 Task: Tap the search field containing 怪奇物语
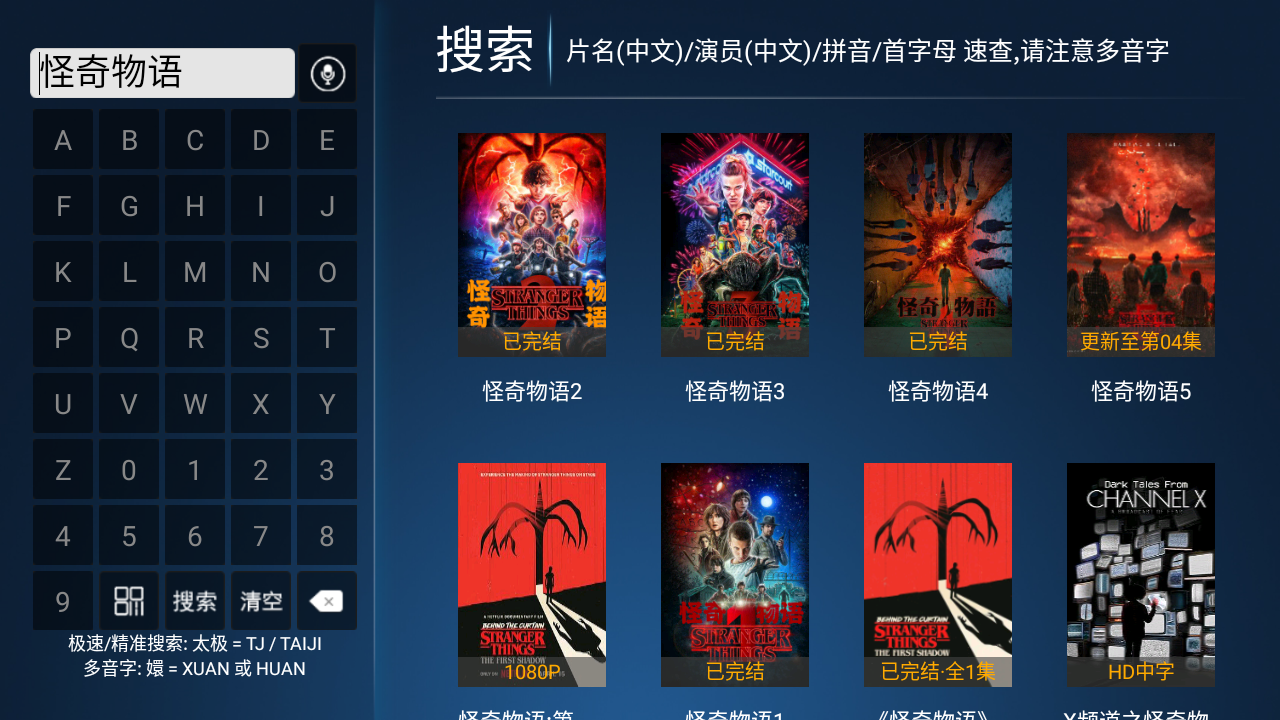click(x=162, y=73)
